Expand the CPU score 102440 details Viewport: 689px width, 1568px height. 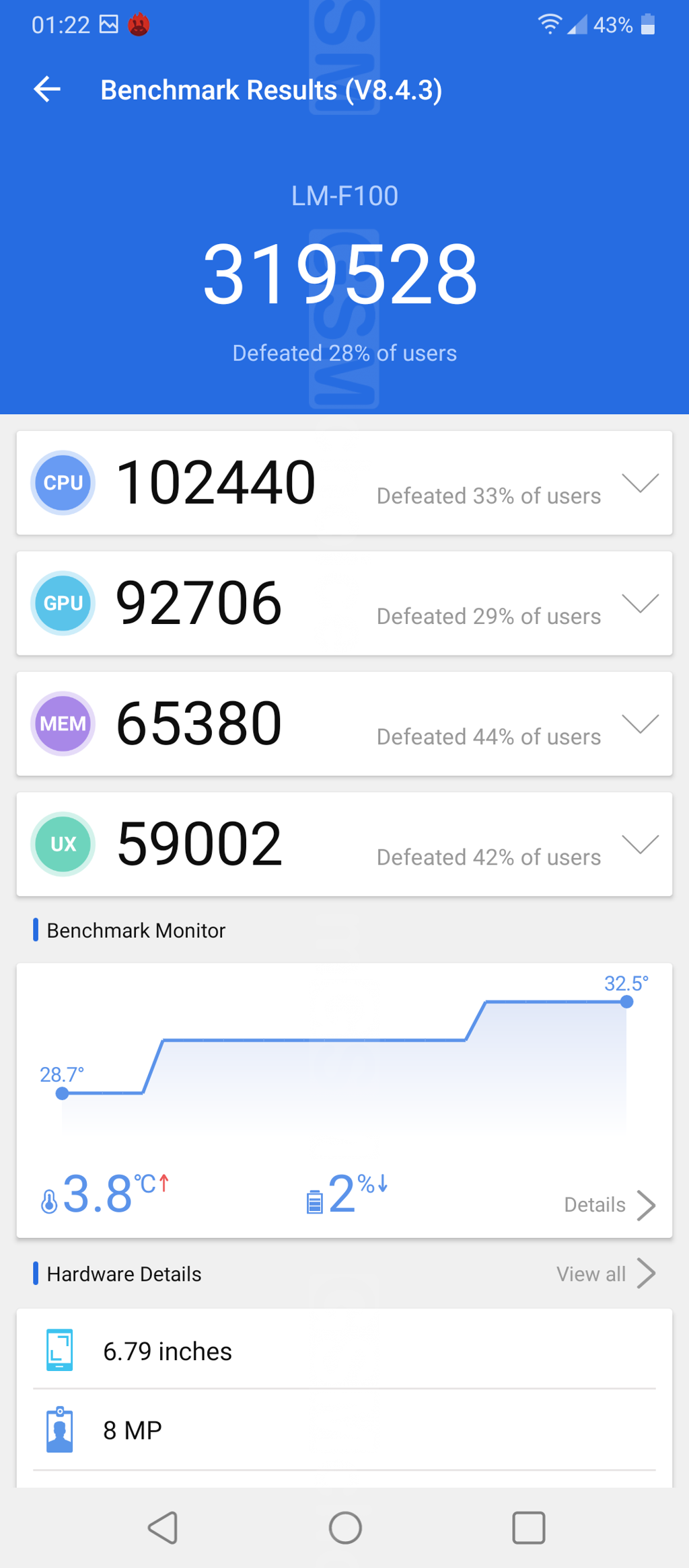coord(640,483)
